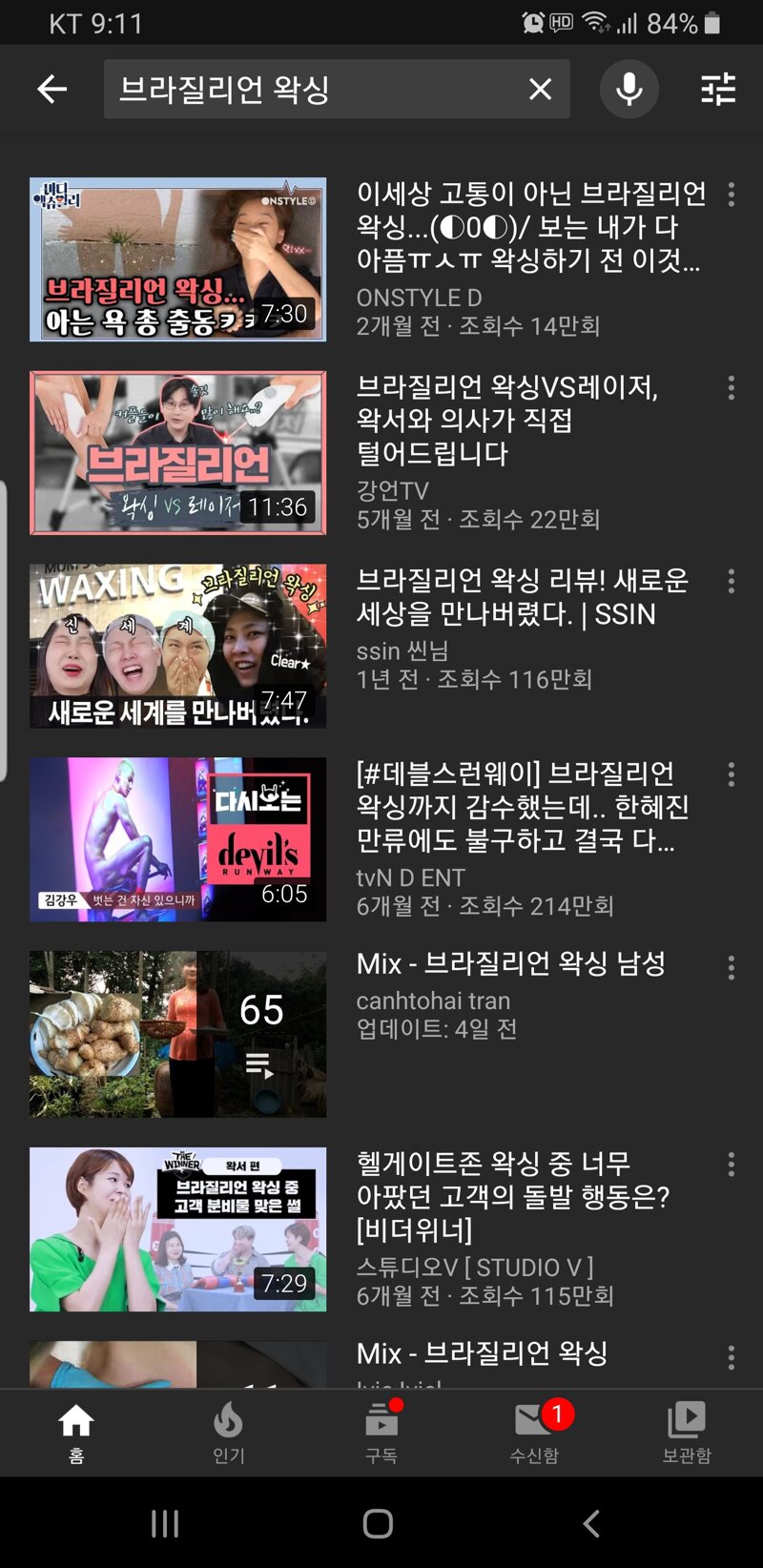Open the tvN D ENT devil's runway video
The image size is (763, 1568).
tap(178, 839)
